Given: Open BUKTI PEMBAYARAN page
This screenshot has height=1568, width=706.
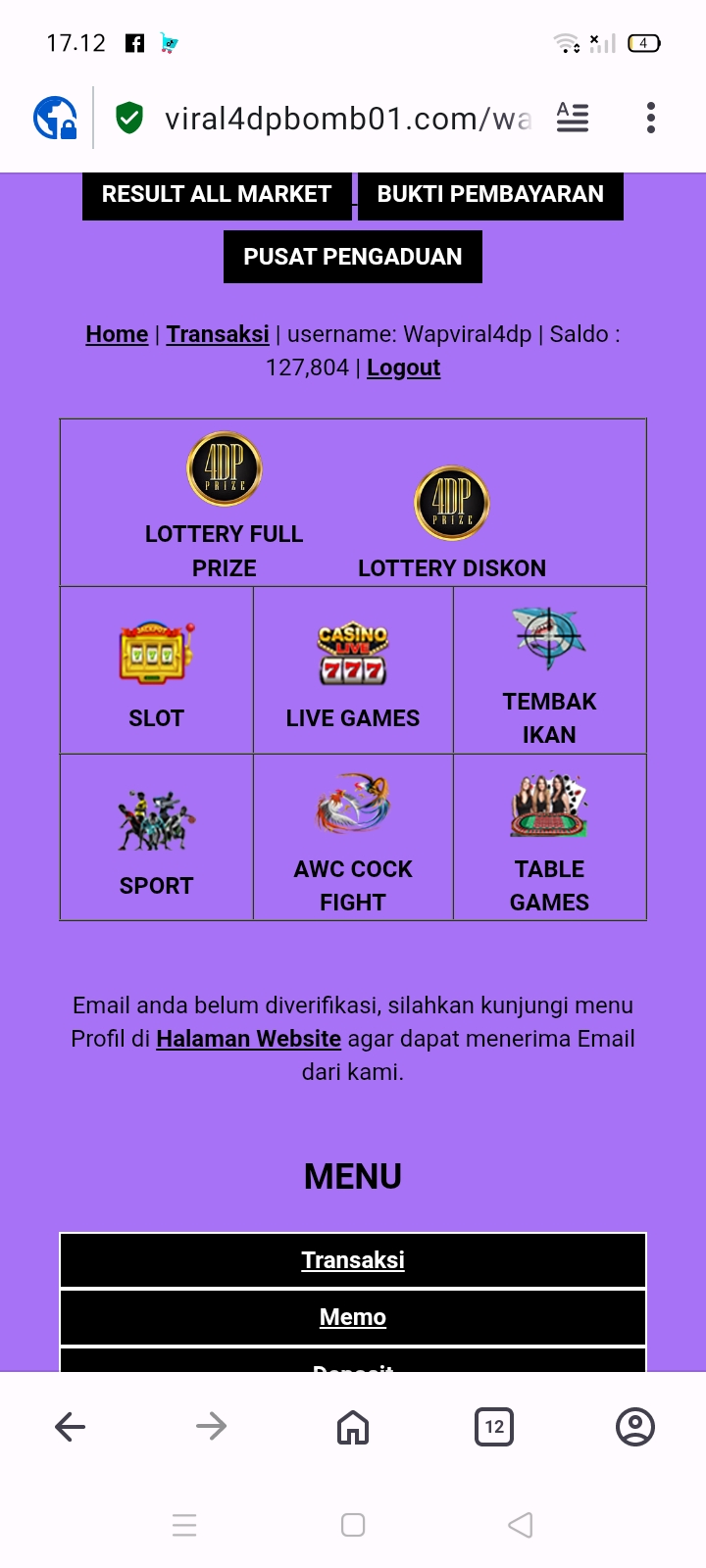Looking at the screenshot, I should [490, 194].
